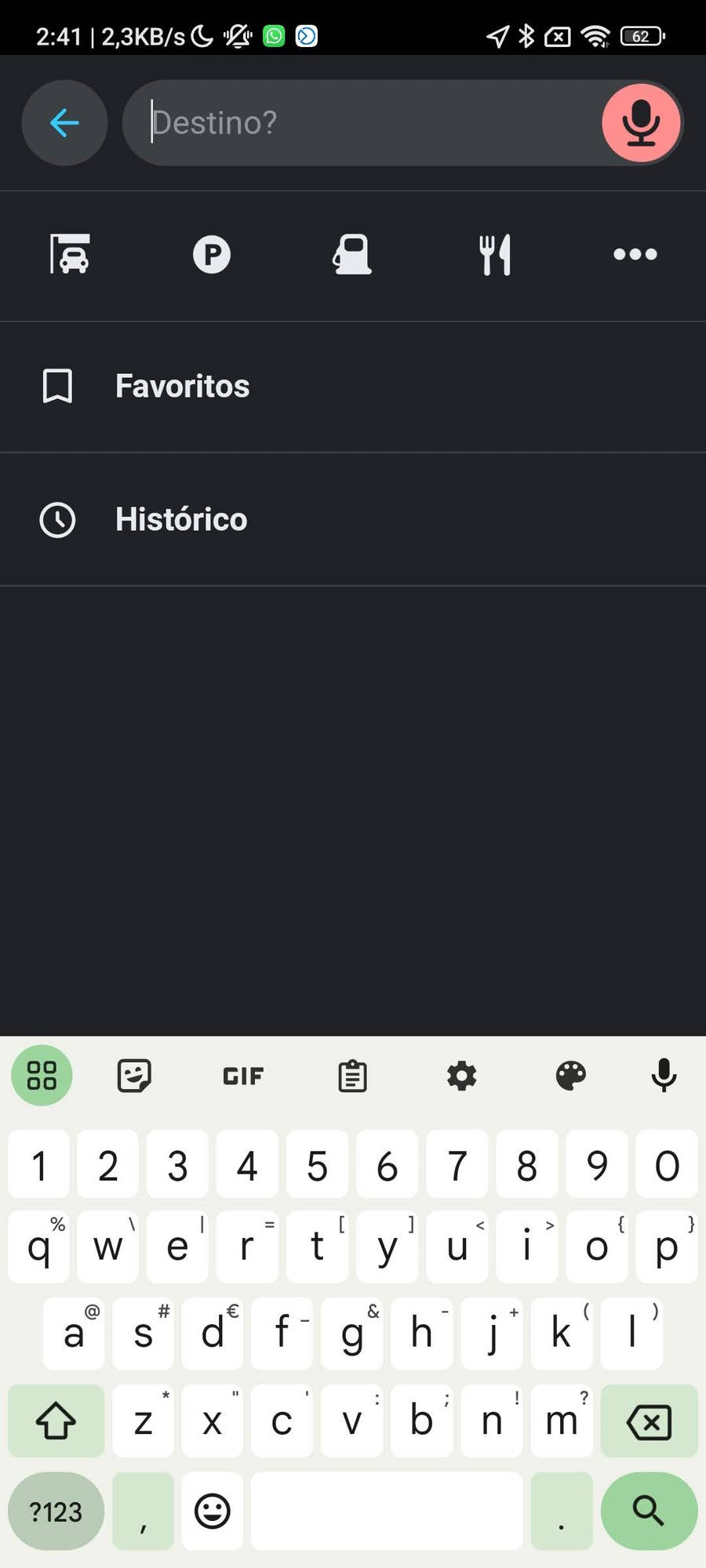
Task: Open the keyboard sticker panel
Action: point(134,1076)
